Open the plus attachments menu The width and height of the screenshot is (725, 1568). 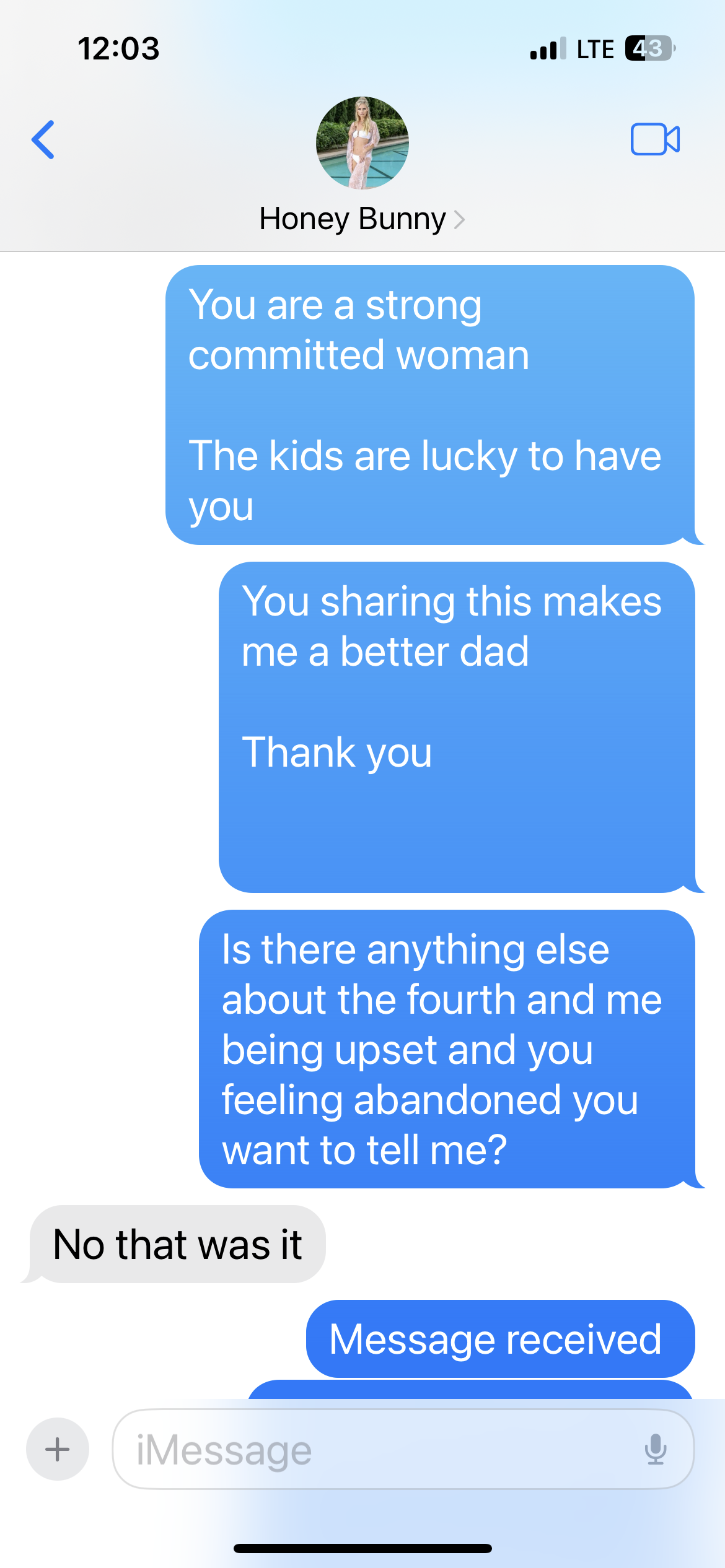58,1449
